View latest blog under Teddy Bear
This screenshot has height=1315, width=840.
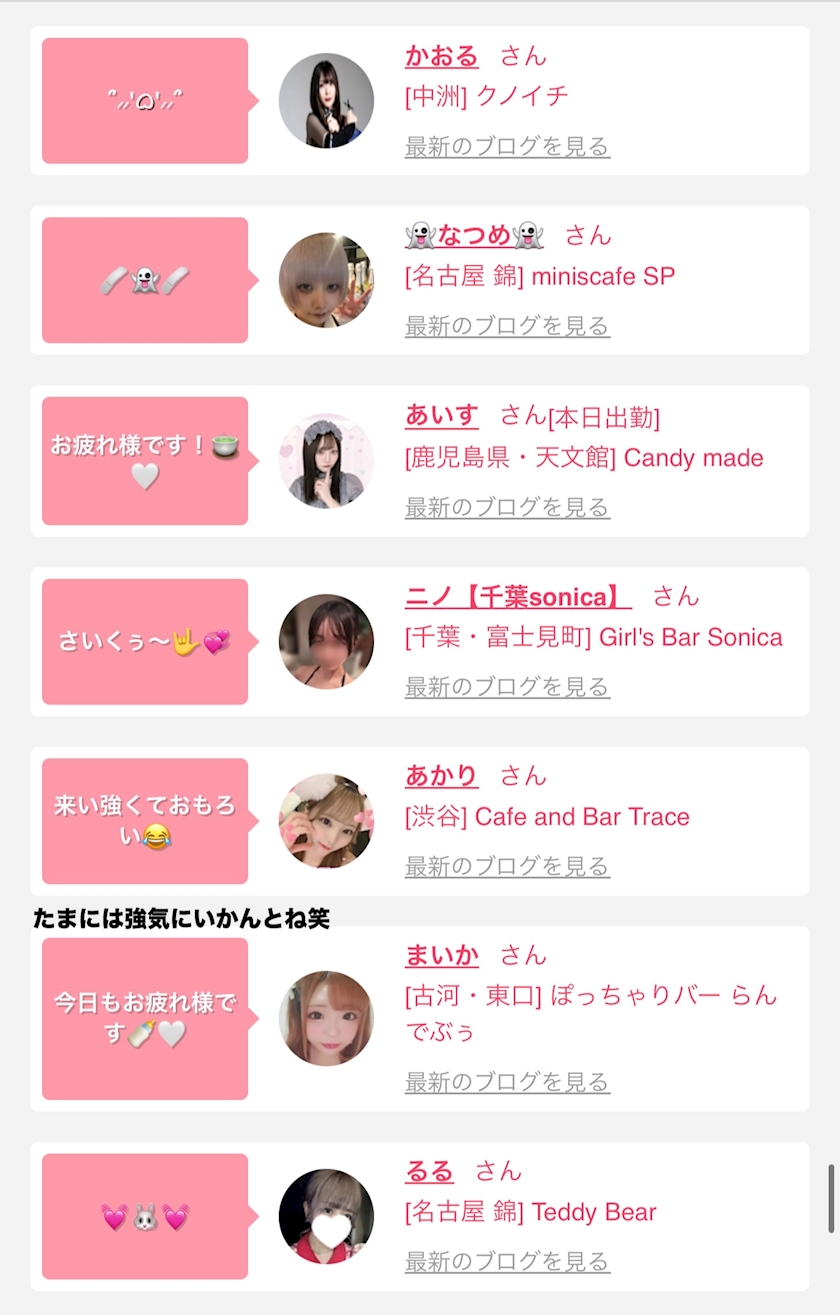507,1262
